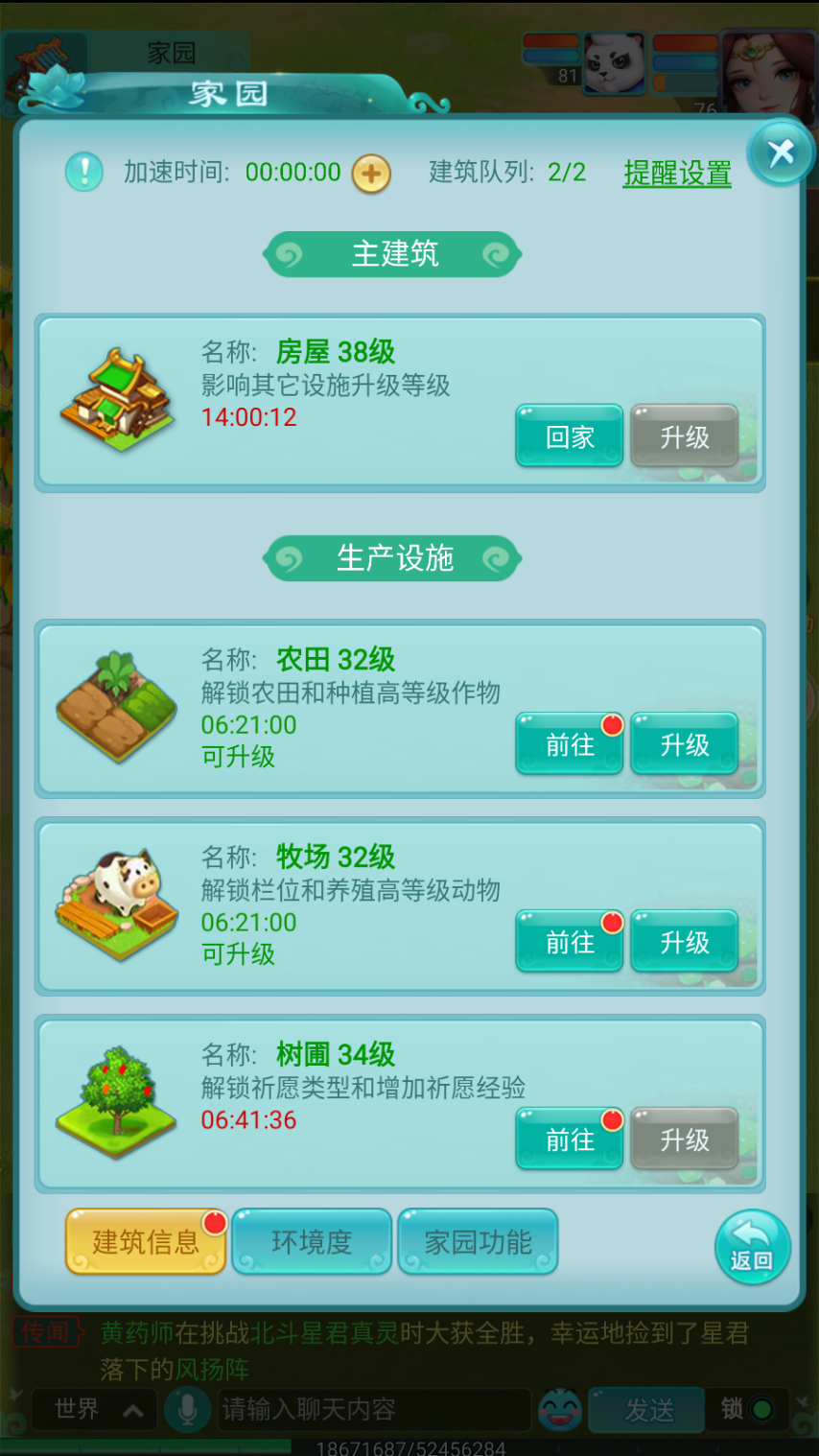Select the 建筑信息 tab

coord(146,1242)
